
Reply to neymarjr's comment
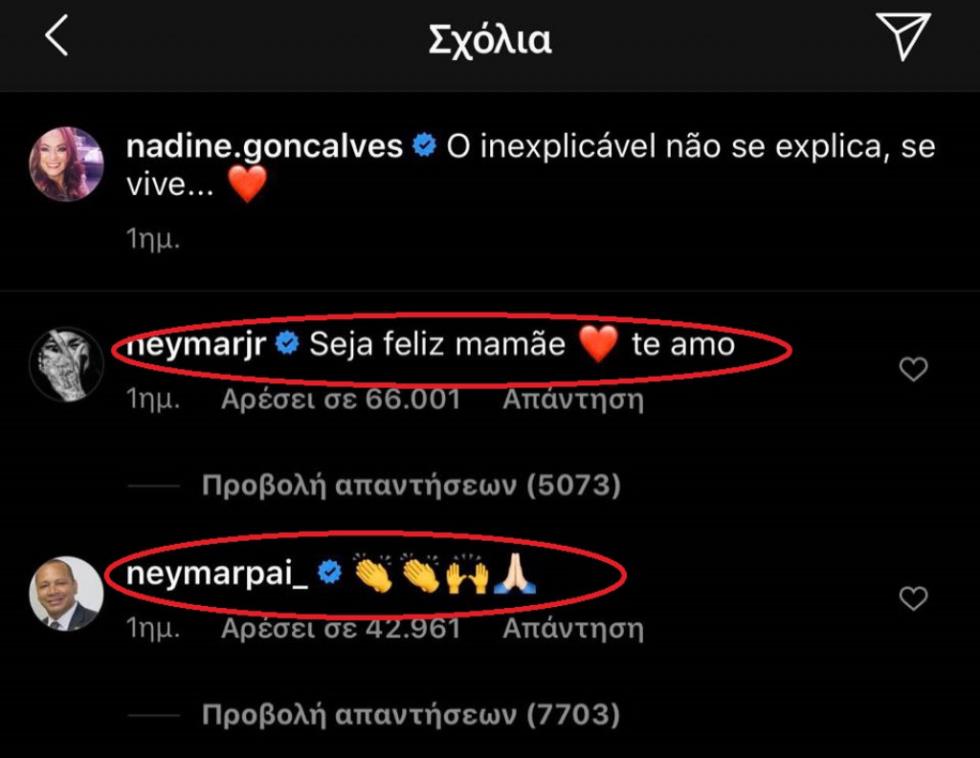point(573,400)
